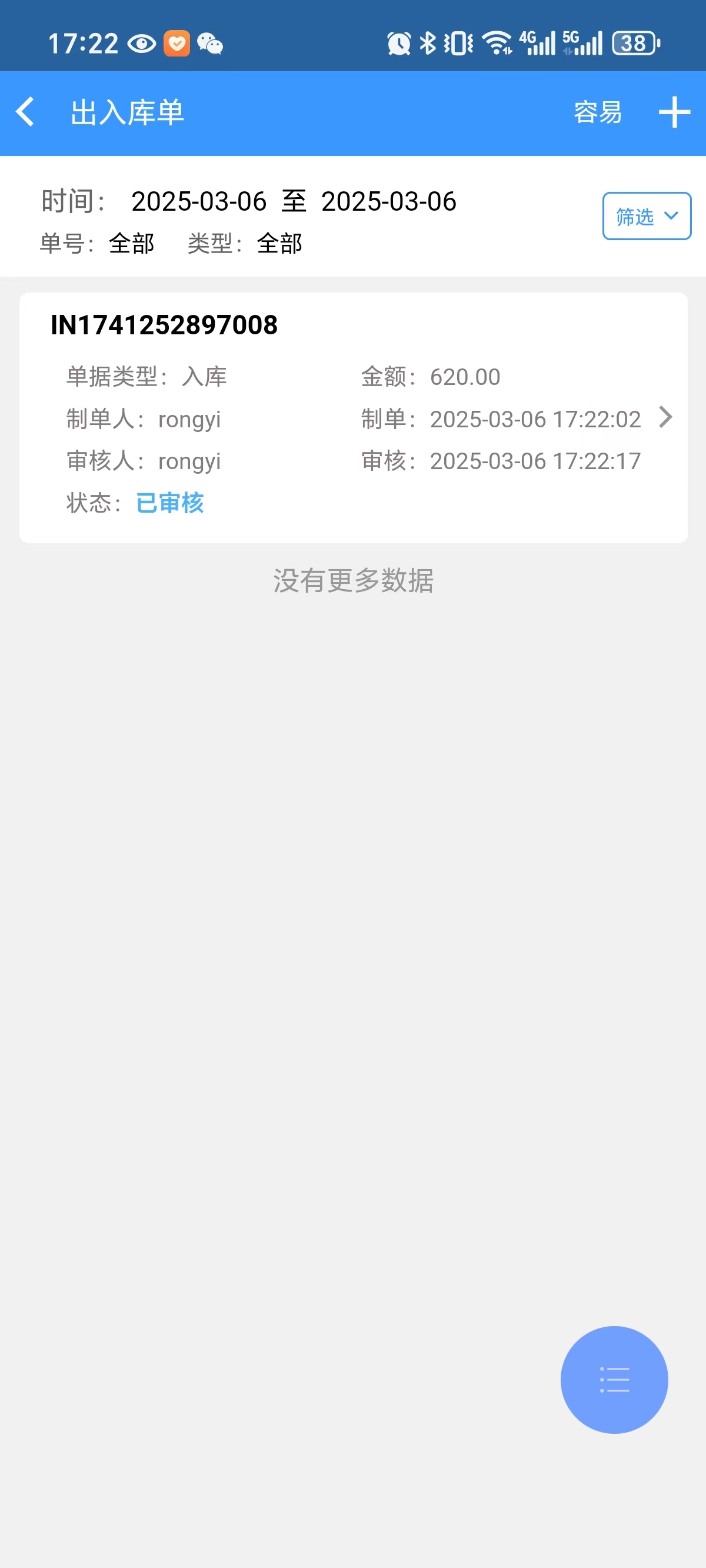
Task: Add a new 出入库单 with plus icon
Action: pyautogui.click(x=674, y=112)
